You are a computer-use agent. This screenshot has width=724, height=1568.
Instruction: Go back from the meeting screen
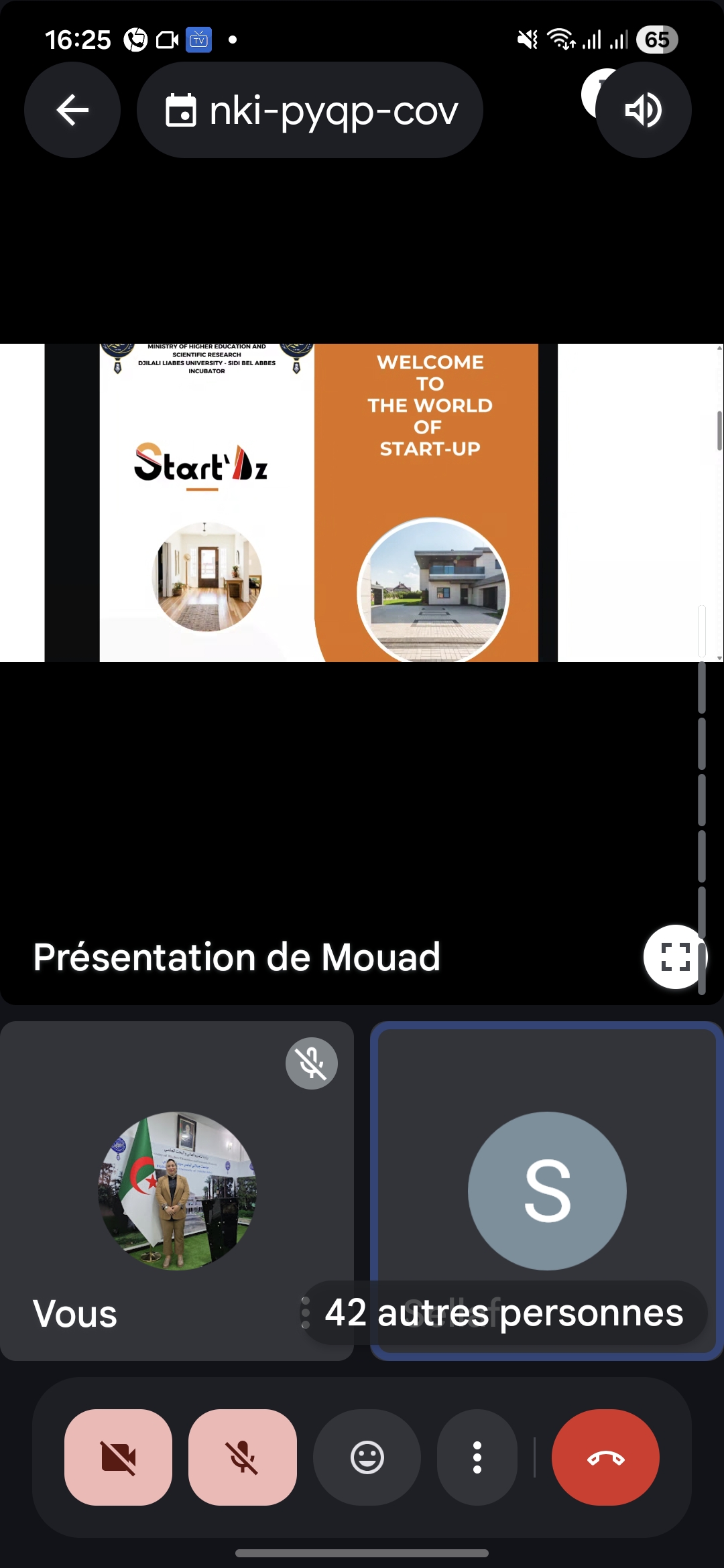(72, 110)
